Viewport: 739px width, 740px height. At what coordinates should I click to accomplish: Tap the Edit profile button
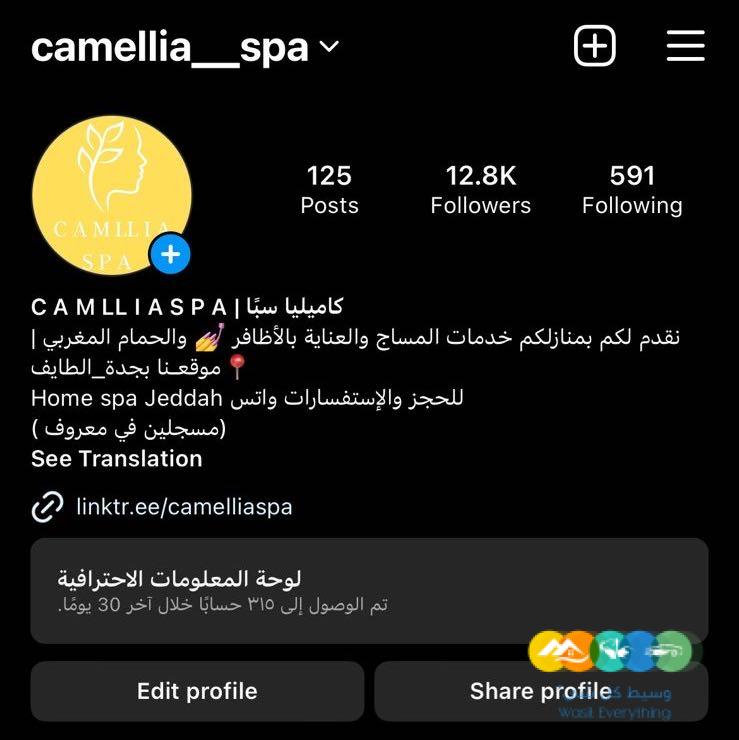pyautogui.click(x=197, y=691)
